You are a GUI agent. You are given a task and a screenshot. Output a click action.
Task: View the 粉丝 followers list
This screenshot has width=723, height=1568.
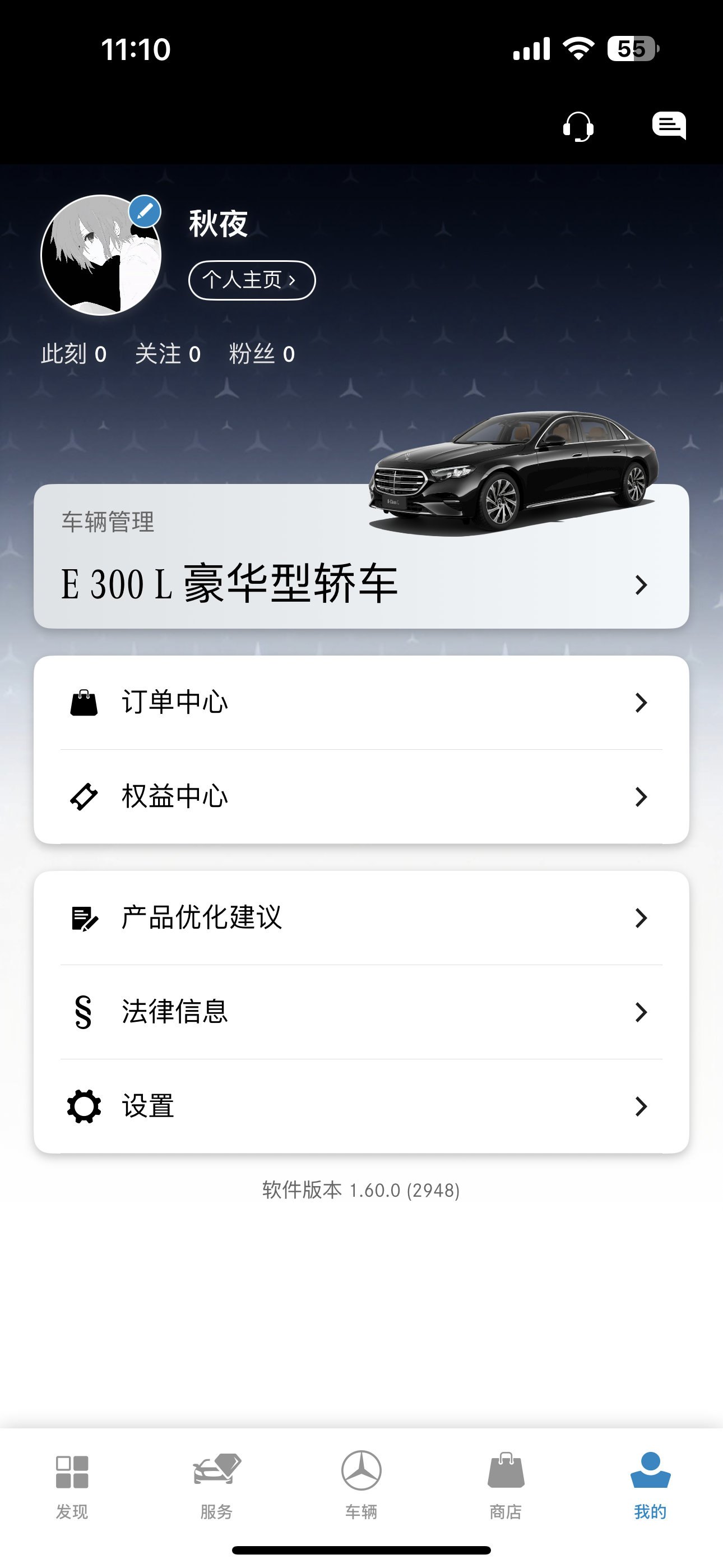(x=262, y=354)
